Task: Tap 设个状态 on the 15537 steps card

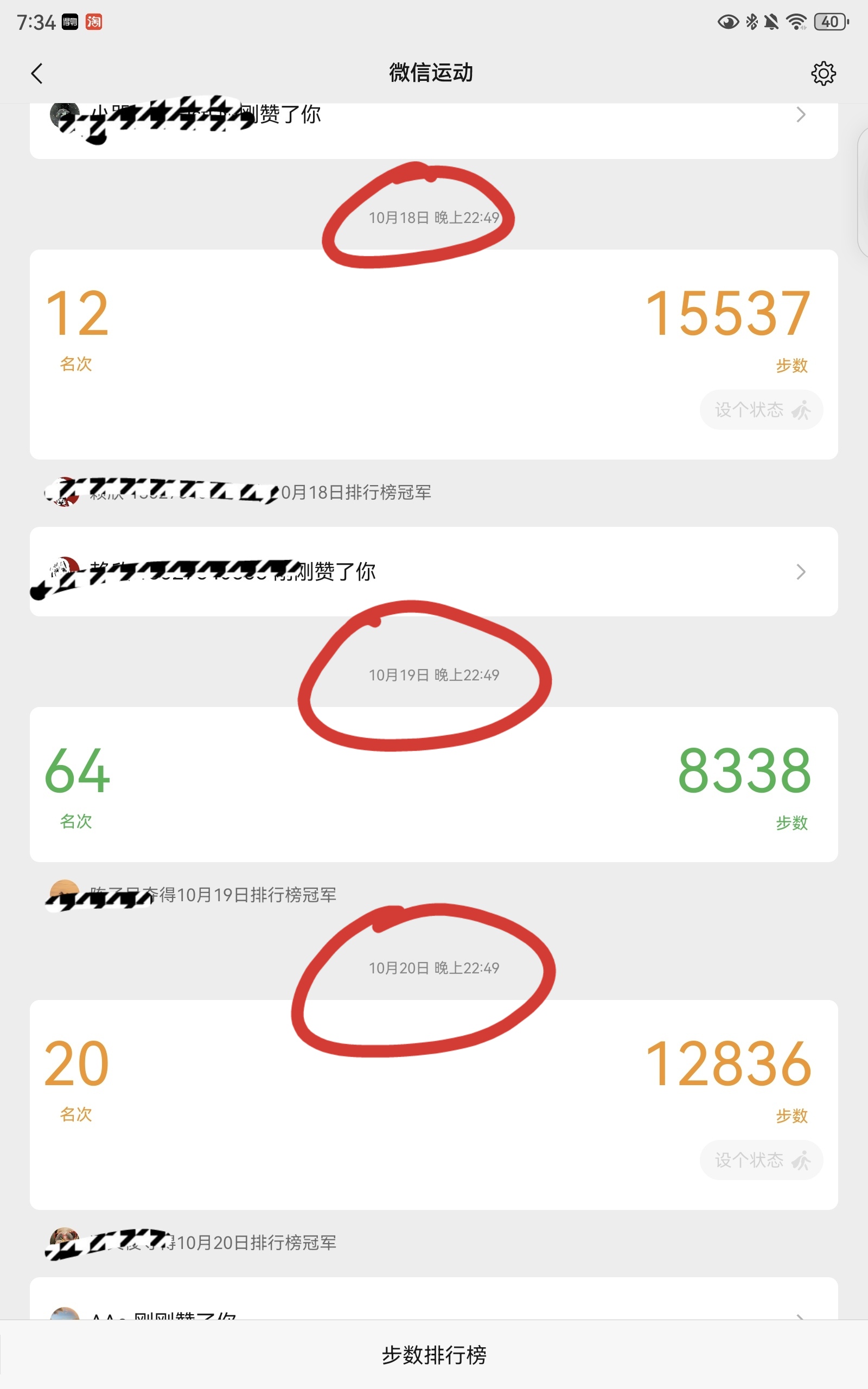Action: pyautogui.click(x=761, y=410)
